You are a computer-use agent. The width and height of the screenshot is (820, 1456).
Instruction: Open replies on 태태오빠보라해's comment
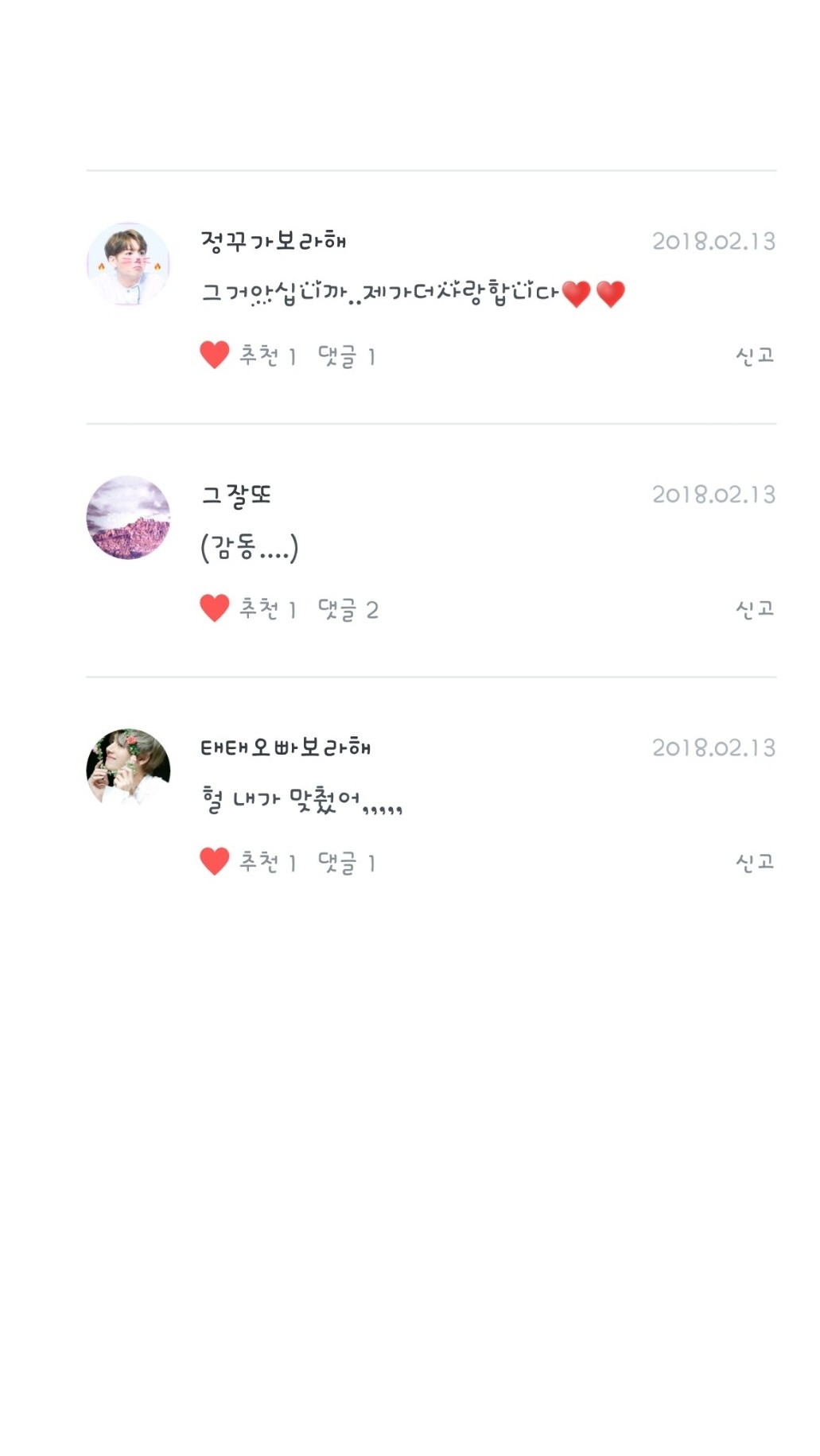[346, 862]
